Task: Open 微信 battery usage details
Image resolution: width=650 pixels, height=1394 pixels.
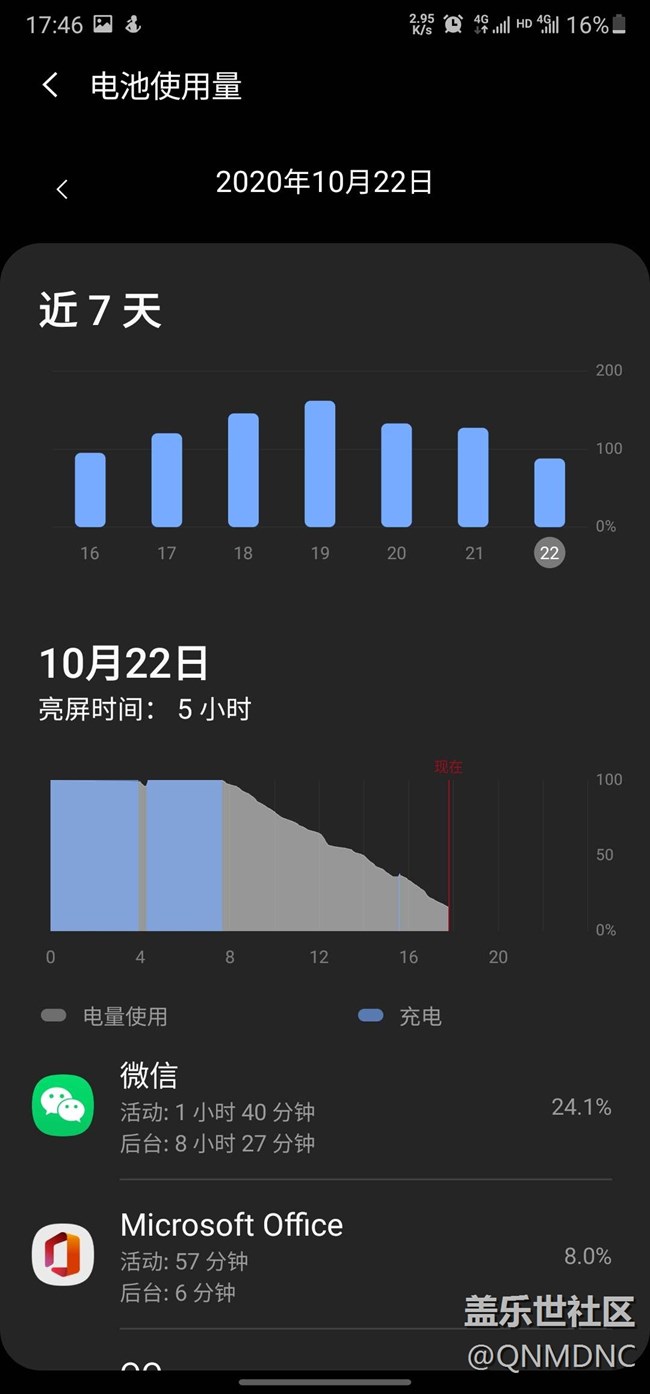Action: click(x=325, y=1107)
